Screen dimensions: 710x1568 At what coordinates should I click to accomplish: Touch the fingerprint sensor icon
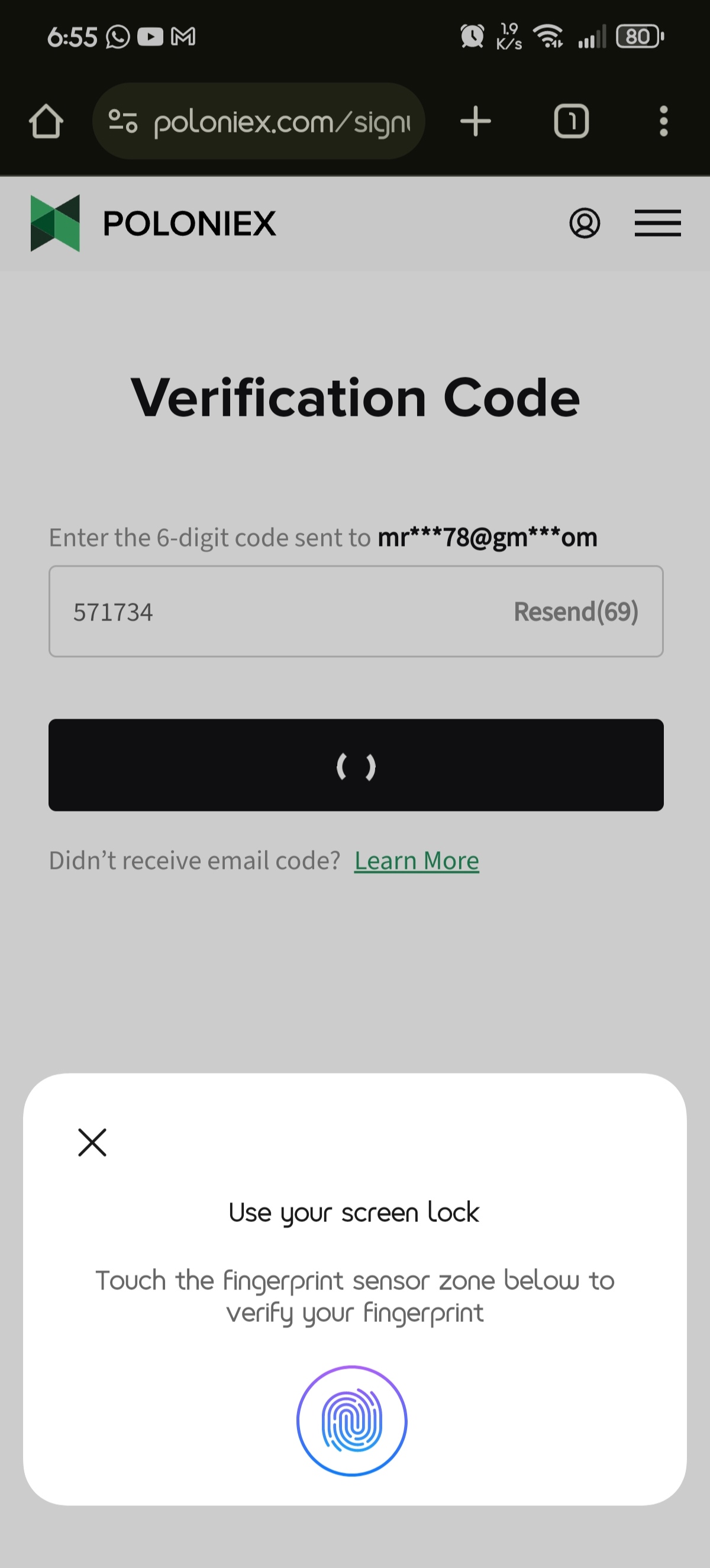352,1421
